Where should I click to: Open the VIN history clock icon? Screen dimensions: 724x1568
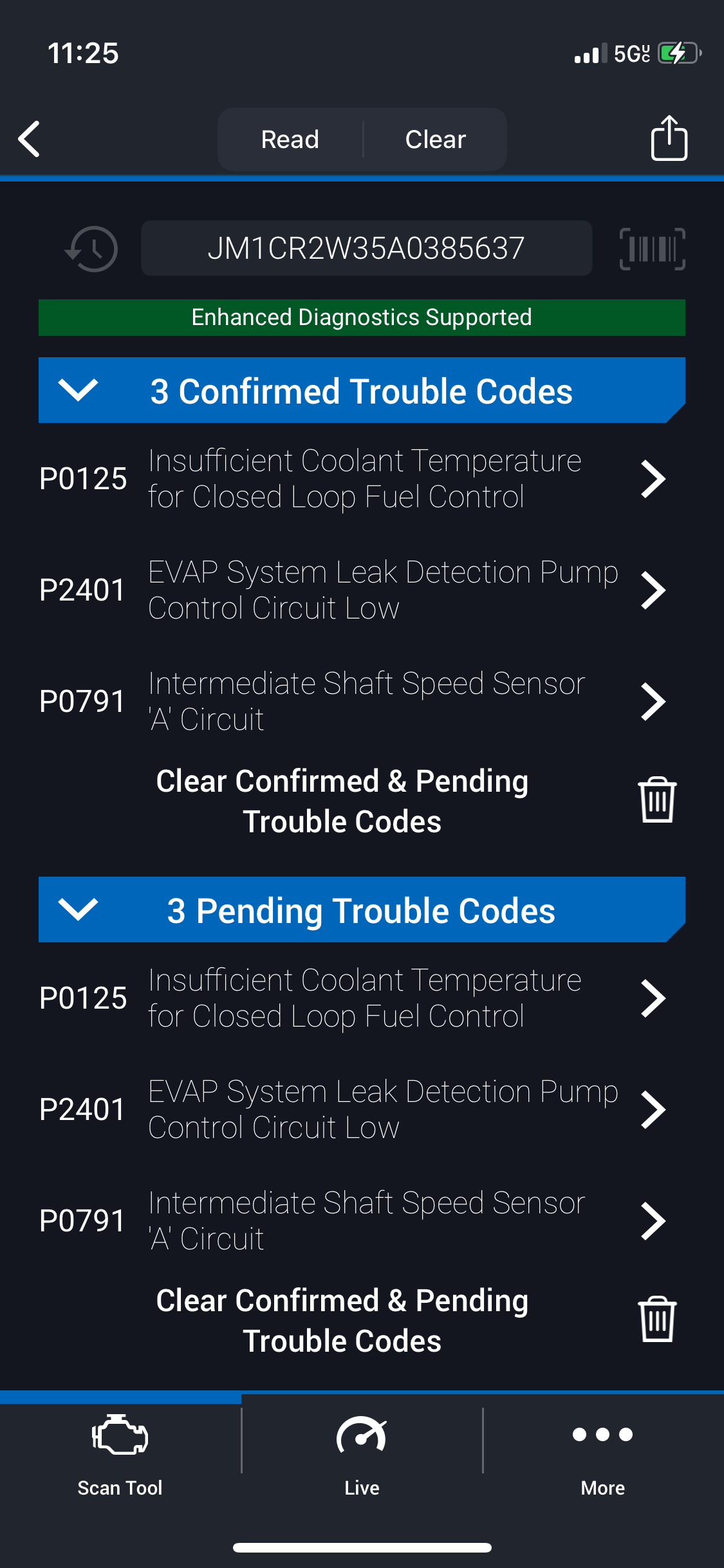pos(91,248)
